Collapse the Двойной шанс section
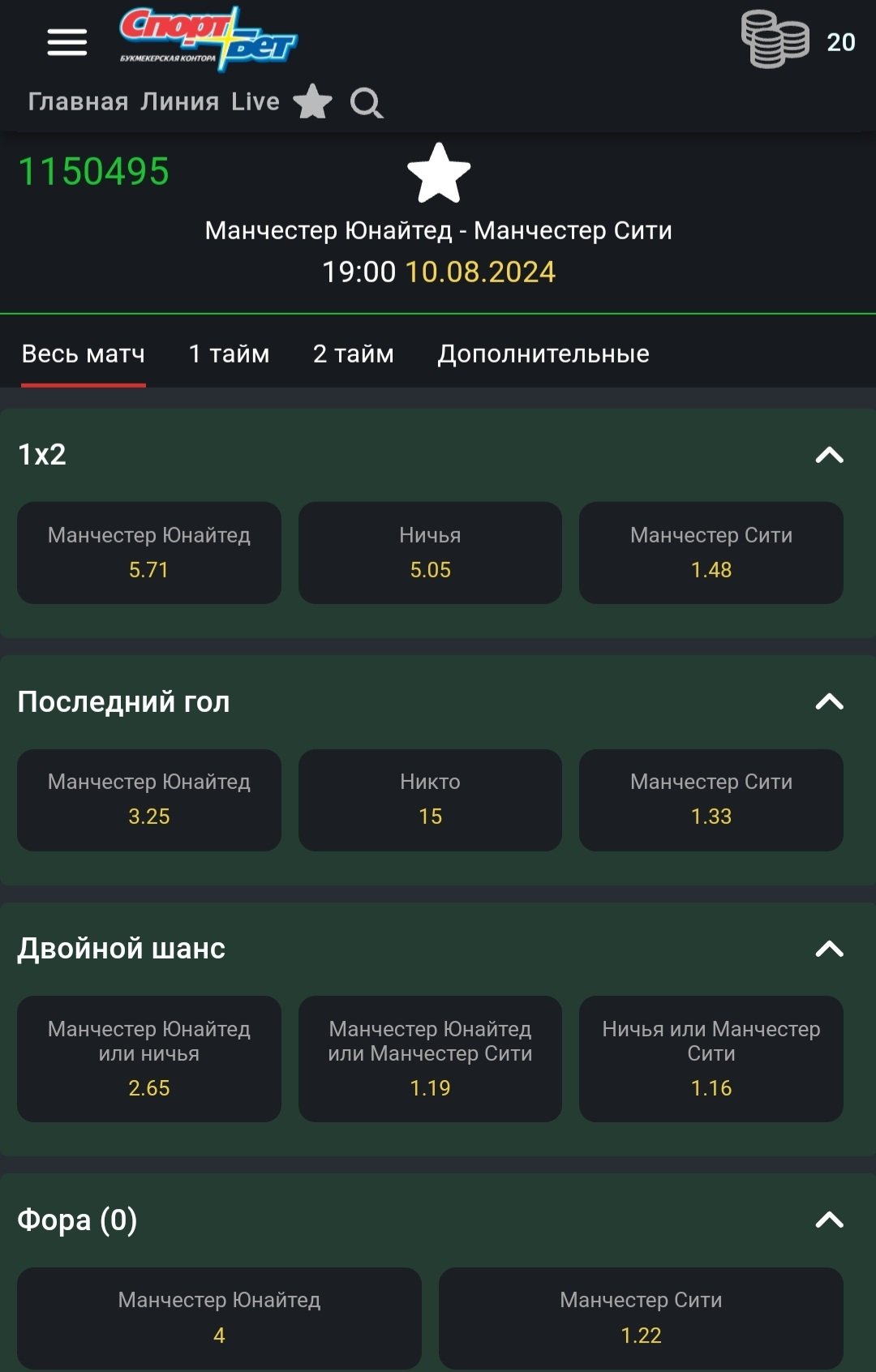Screen dimensions: 876x1372 (829, 949)
